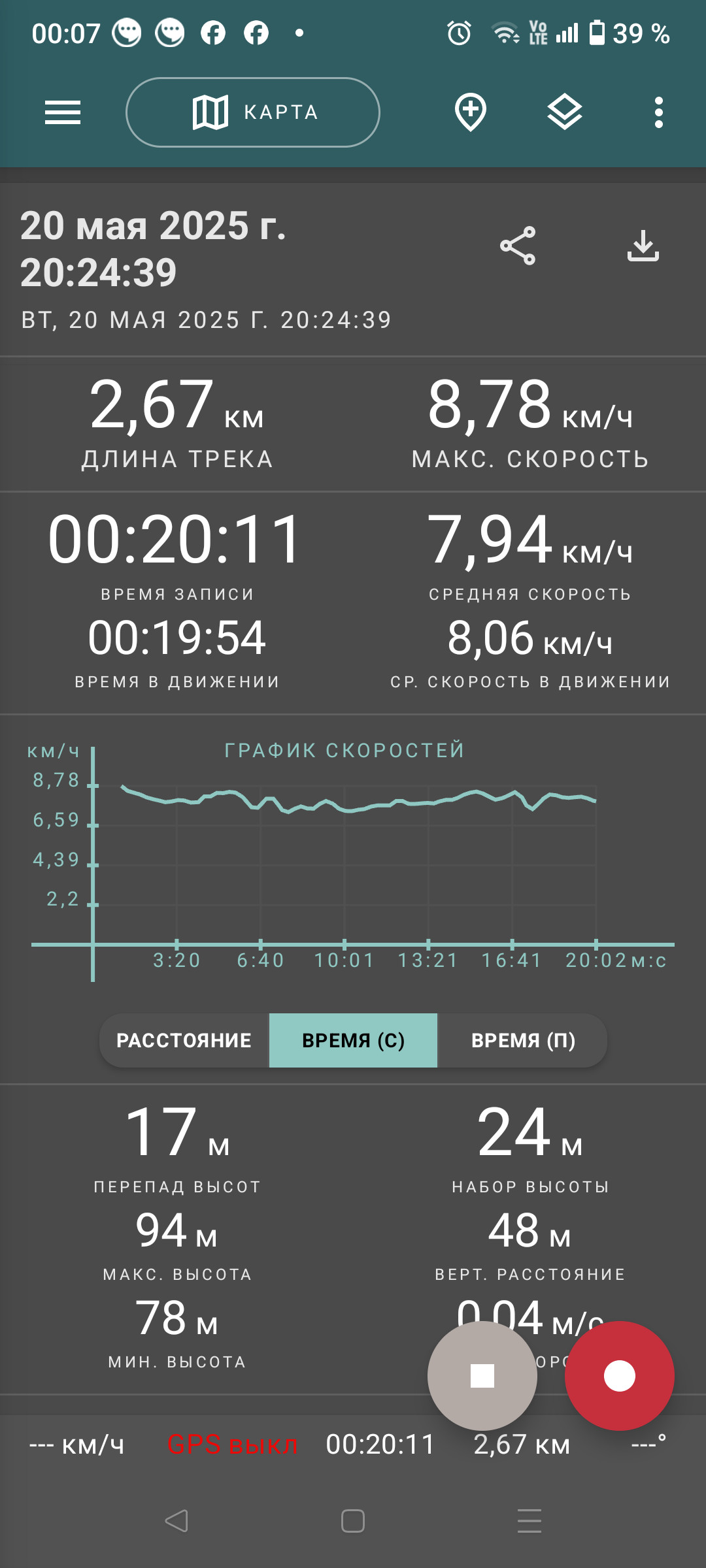Screen dimensions: 706x1568
Task: Start recording with the red button
Action: pyautogui.click(x=620, y=1376)
